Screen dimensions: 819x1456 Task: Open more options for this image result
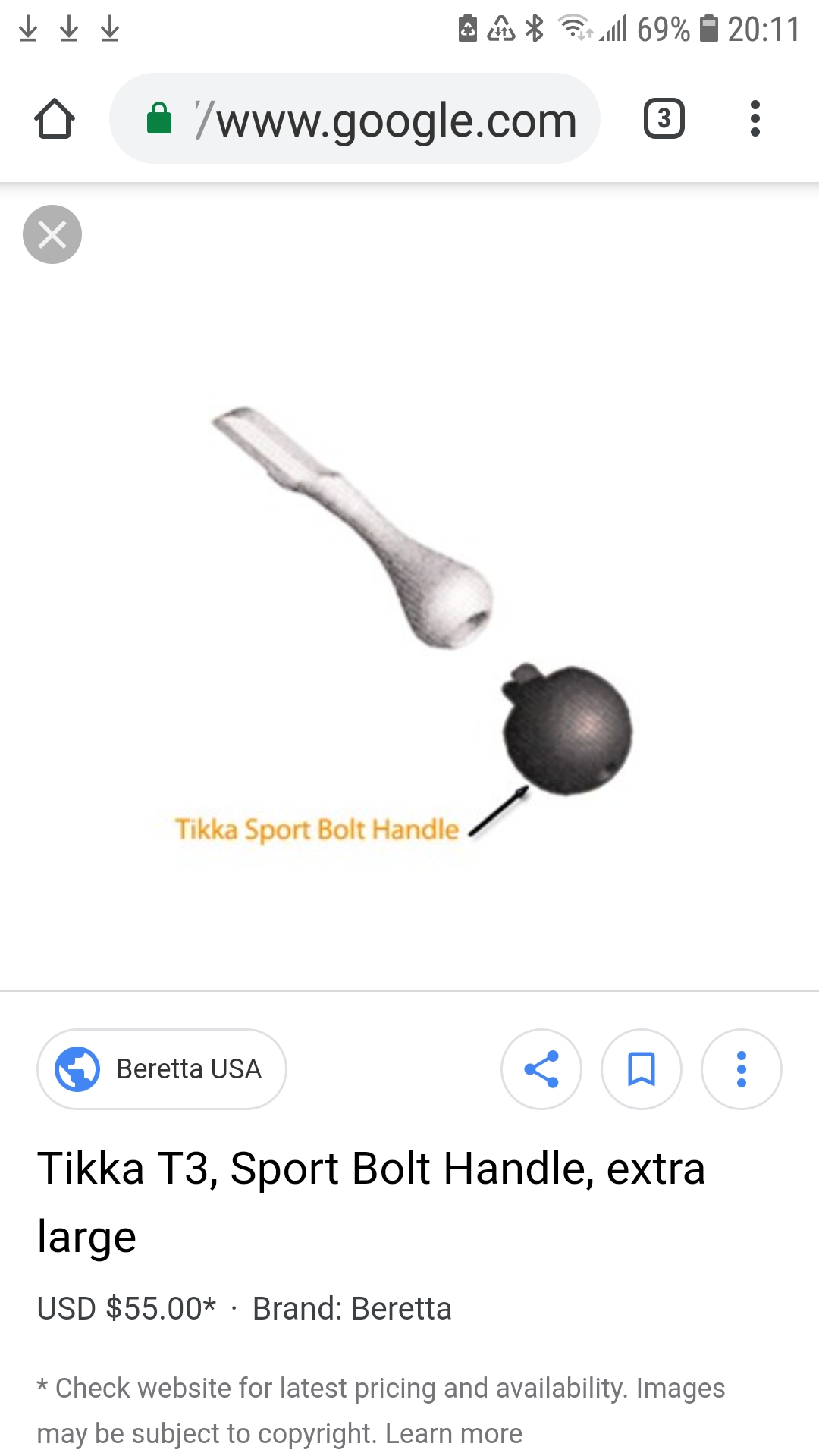click(742, 1068)
